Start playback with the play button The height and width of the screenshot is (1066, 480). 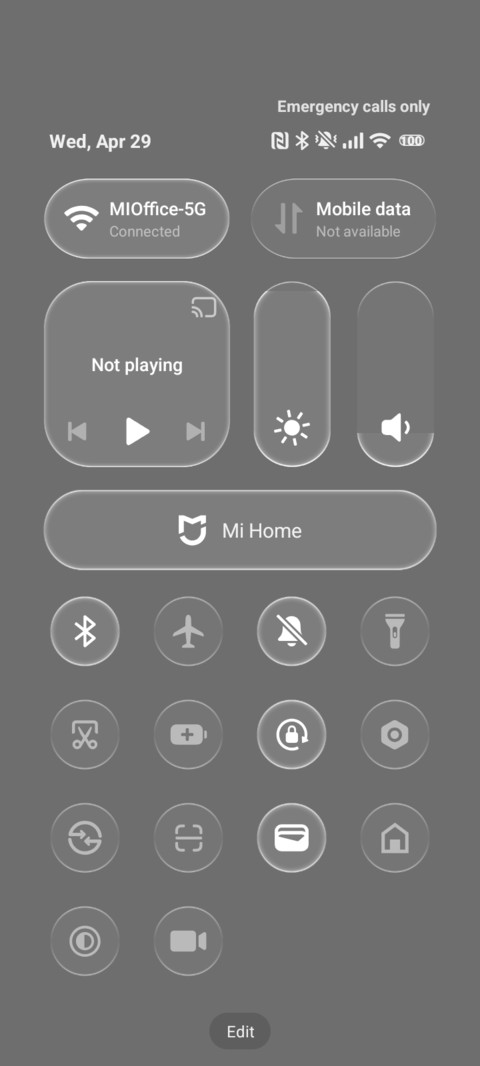[x=137, y=431]
